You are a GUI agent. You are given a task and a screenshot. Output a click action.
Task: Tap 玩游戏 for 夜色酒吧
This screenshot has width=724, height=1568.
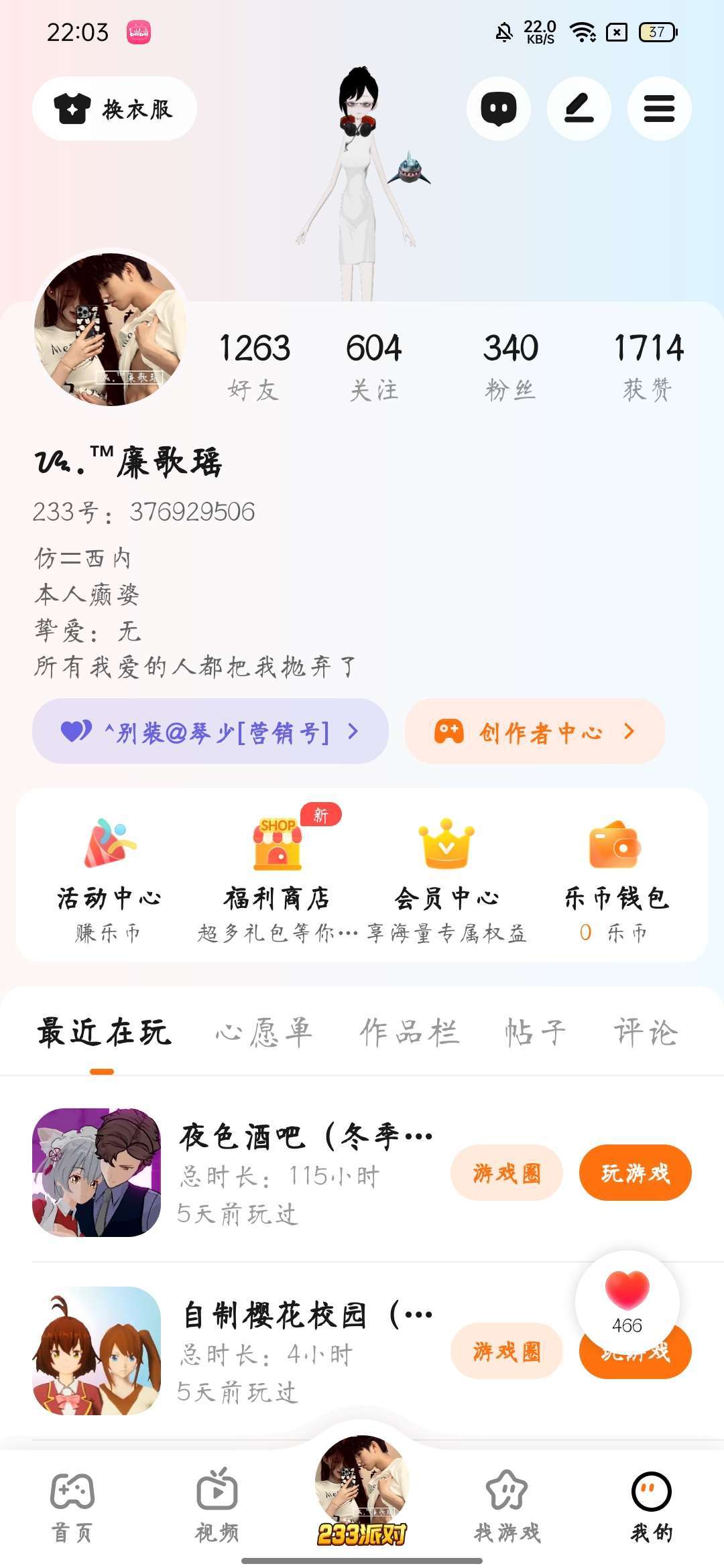635,1173
